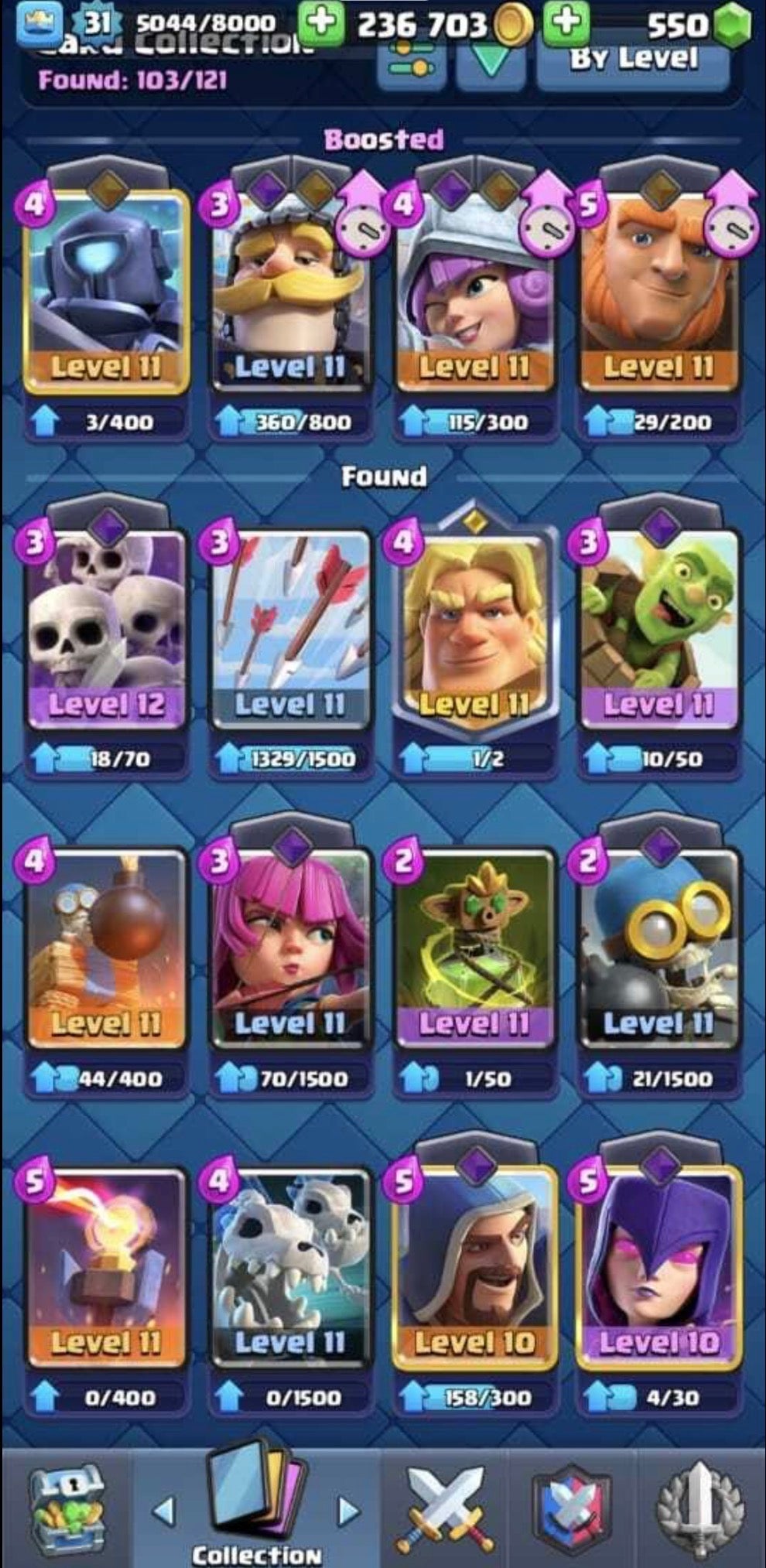Open the Clan shield tab
The height and width of the screenshot is (1568, 766).
click(573, 1507)
